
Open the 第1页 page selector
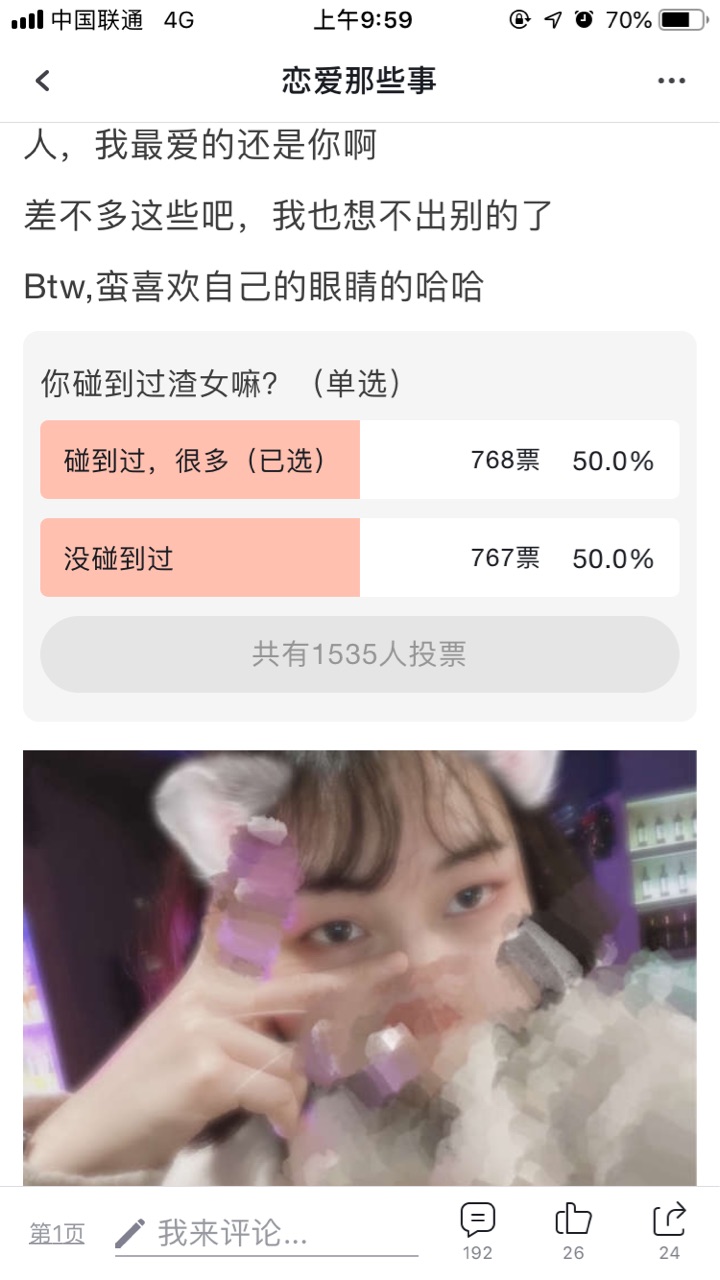click(57, 1234)
